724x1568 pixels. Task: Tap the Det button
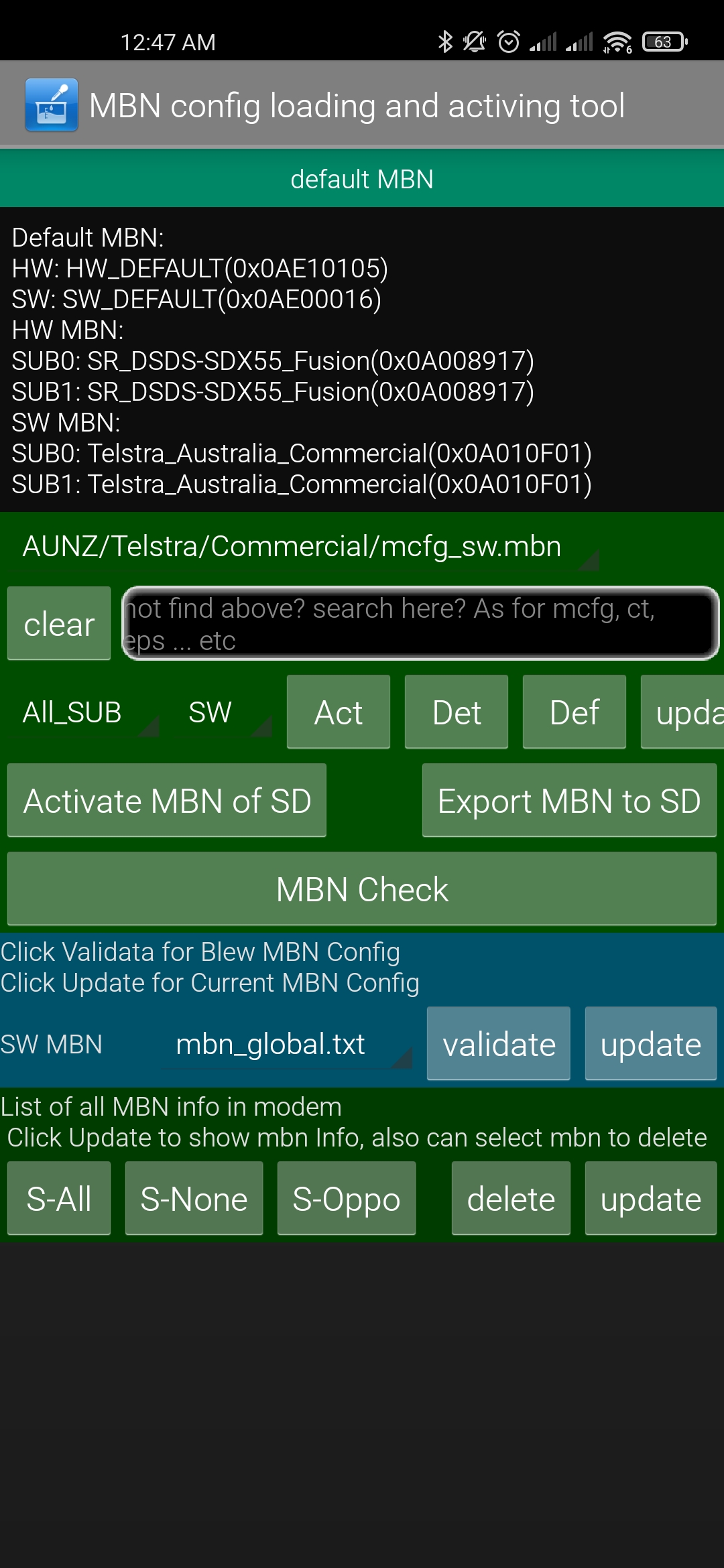coord(457,712)
